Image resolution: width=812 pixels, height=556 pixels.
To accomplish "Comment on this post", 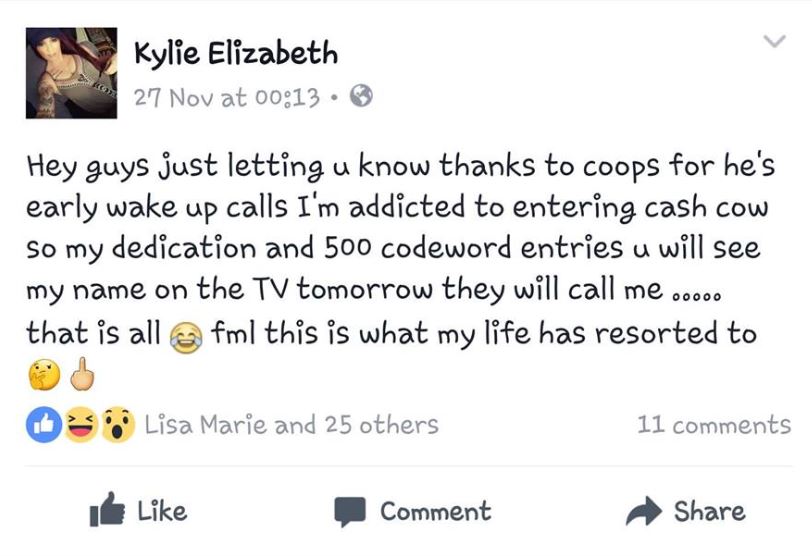I will click(x=412, y=512).
